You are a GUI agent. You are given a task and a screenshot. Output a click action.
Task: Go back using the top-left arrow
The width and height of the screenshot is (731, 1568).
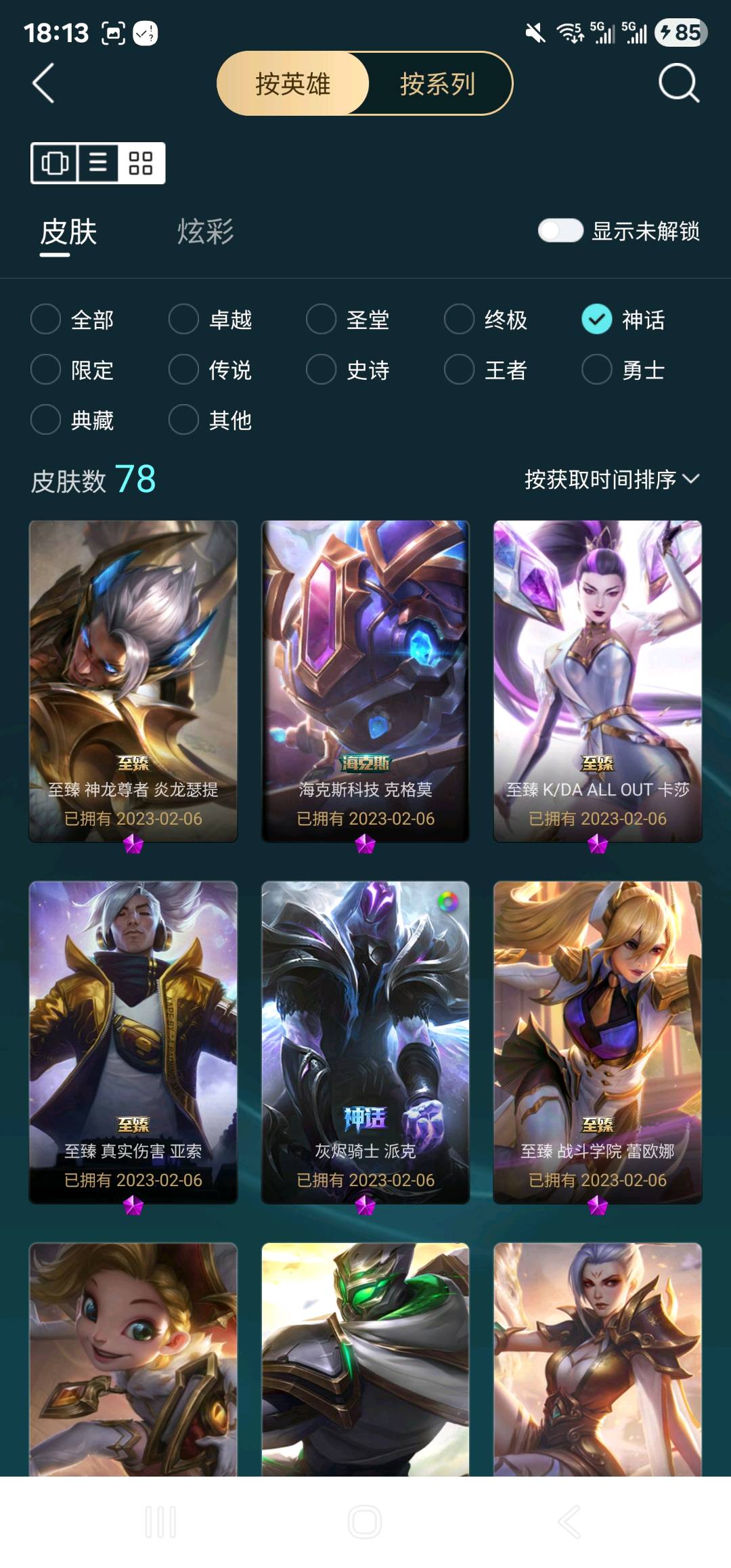click(43, 83)
